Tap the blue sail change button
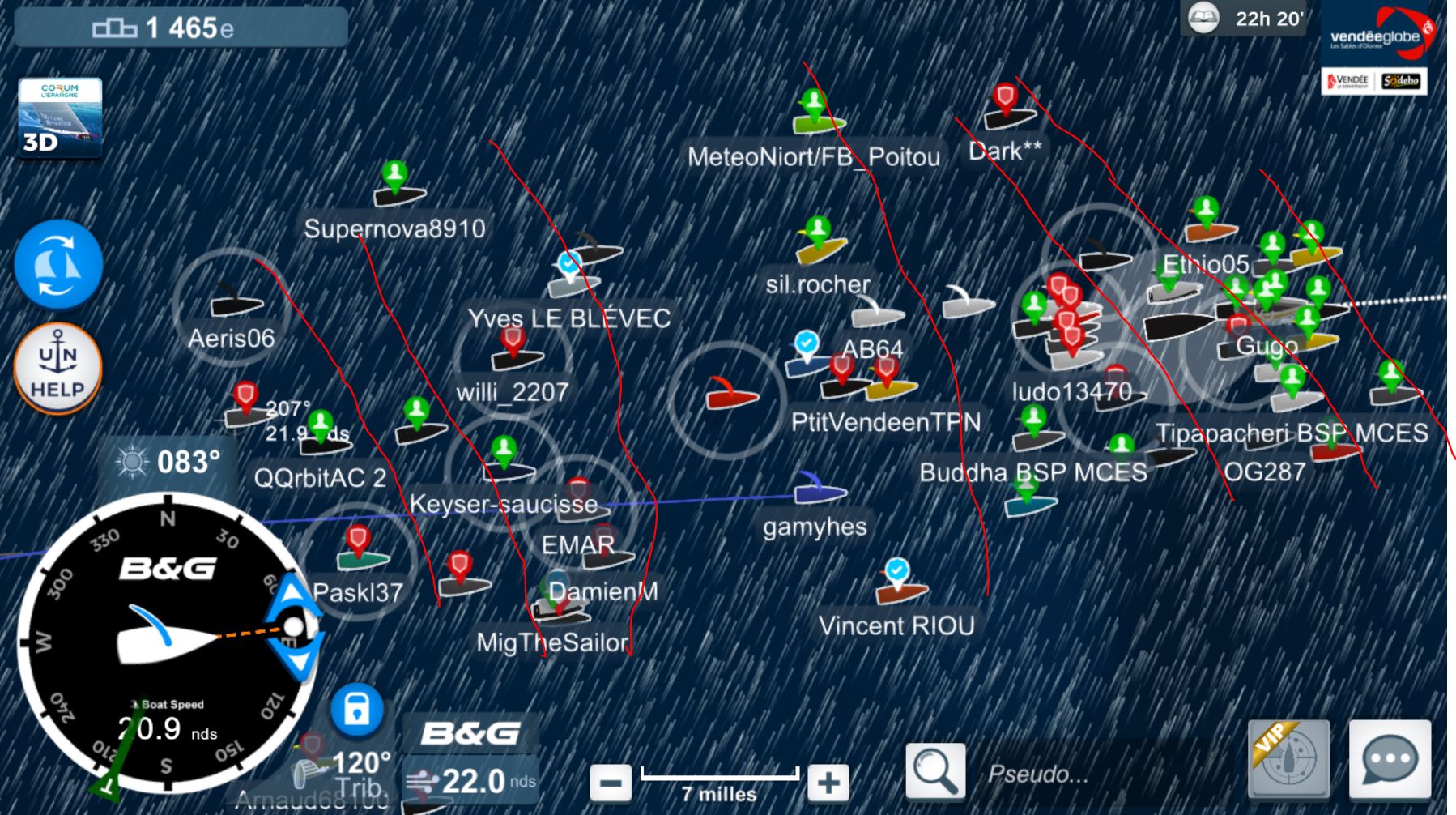The width and height of the screenshot is (1456, 815). [x=58, y=264]
